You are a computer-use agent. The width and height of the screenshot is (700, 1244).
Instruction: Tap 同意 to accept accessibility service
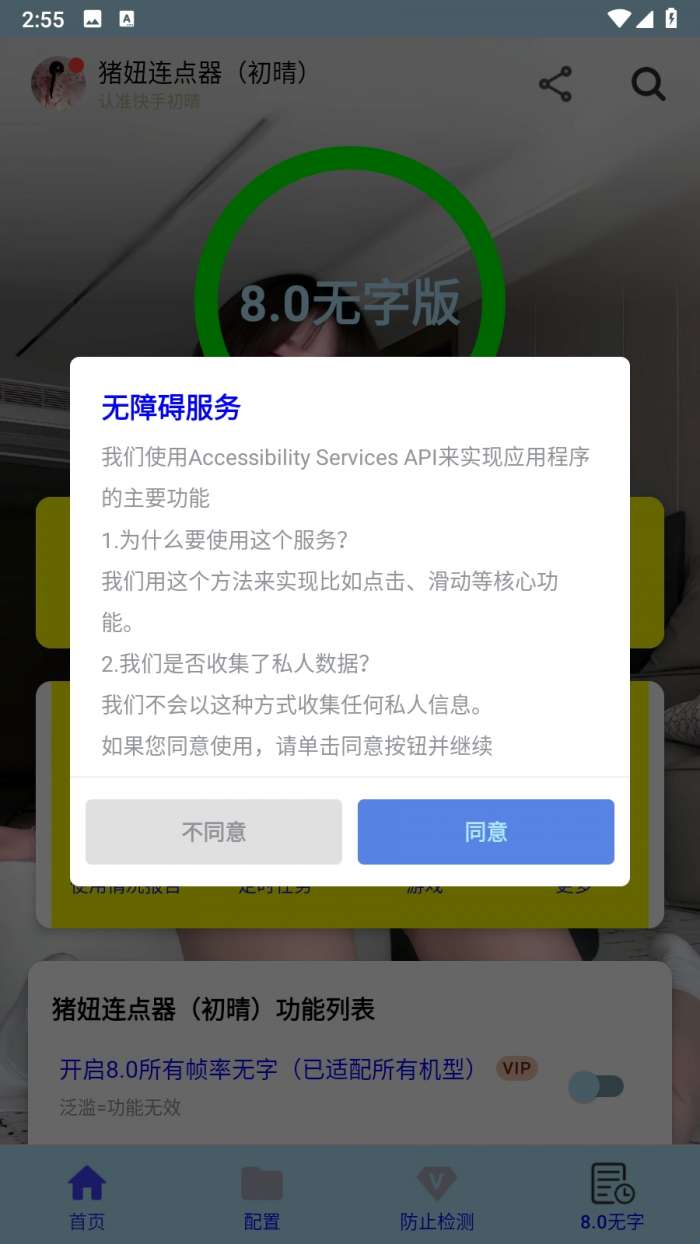click(486, 831)
